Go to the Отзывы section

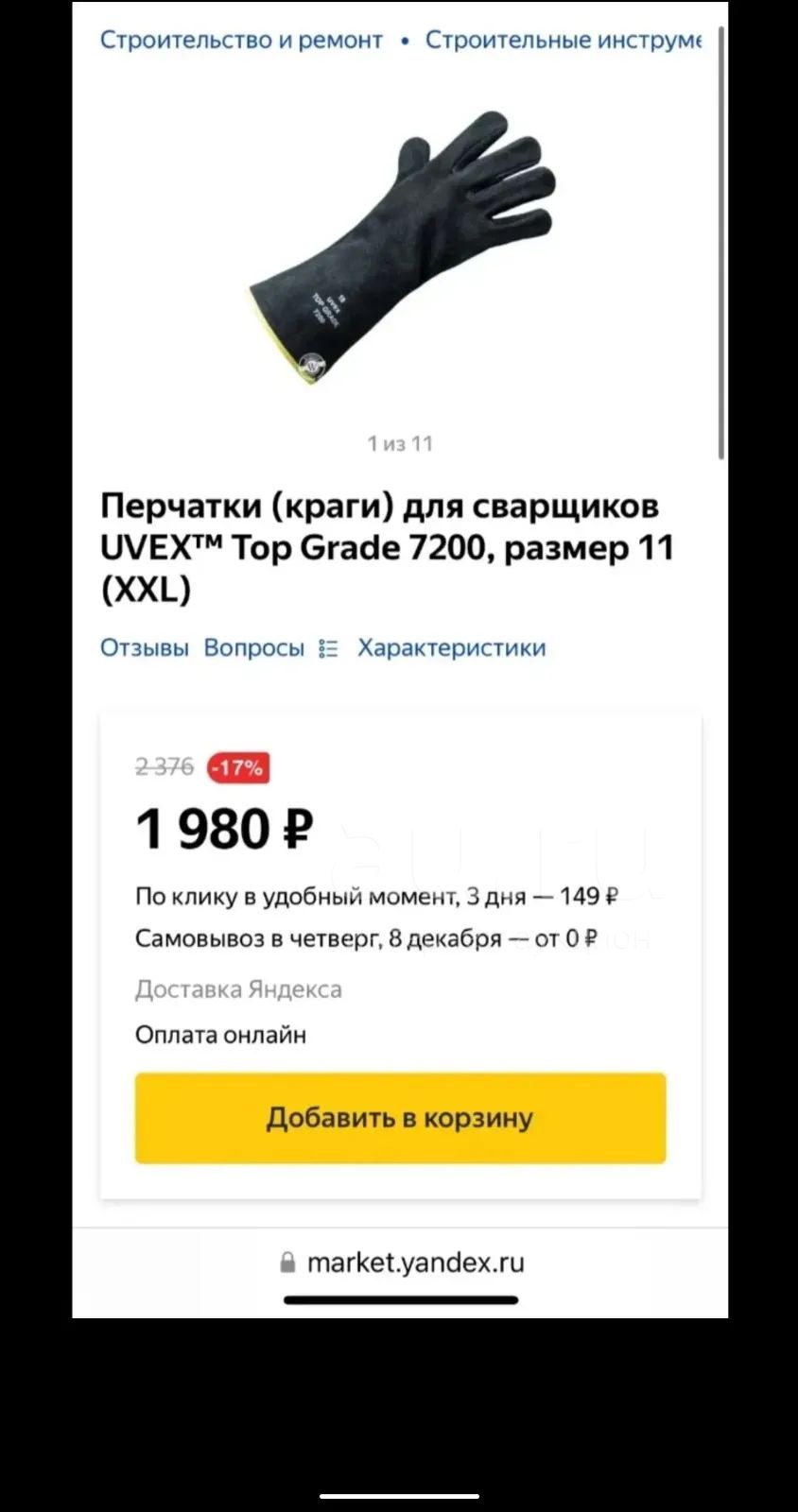click(145, 648)
